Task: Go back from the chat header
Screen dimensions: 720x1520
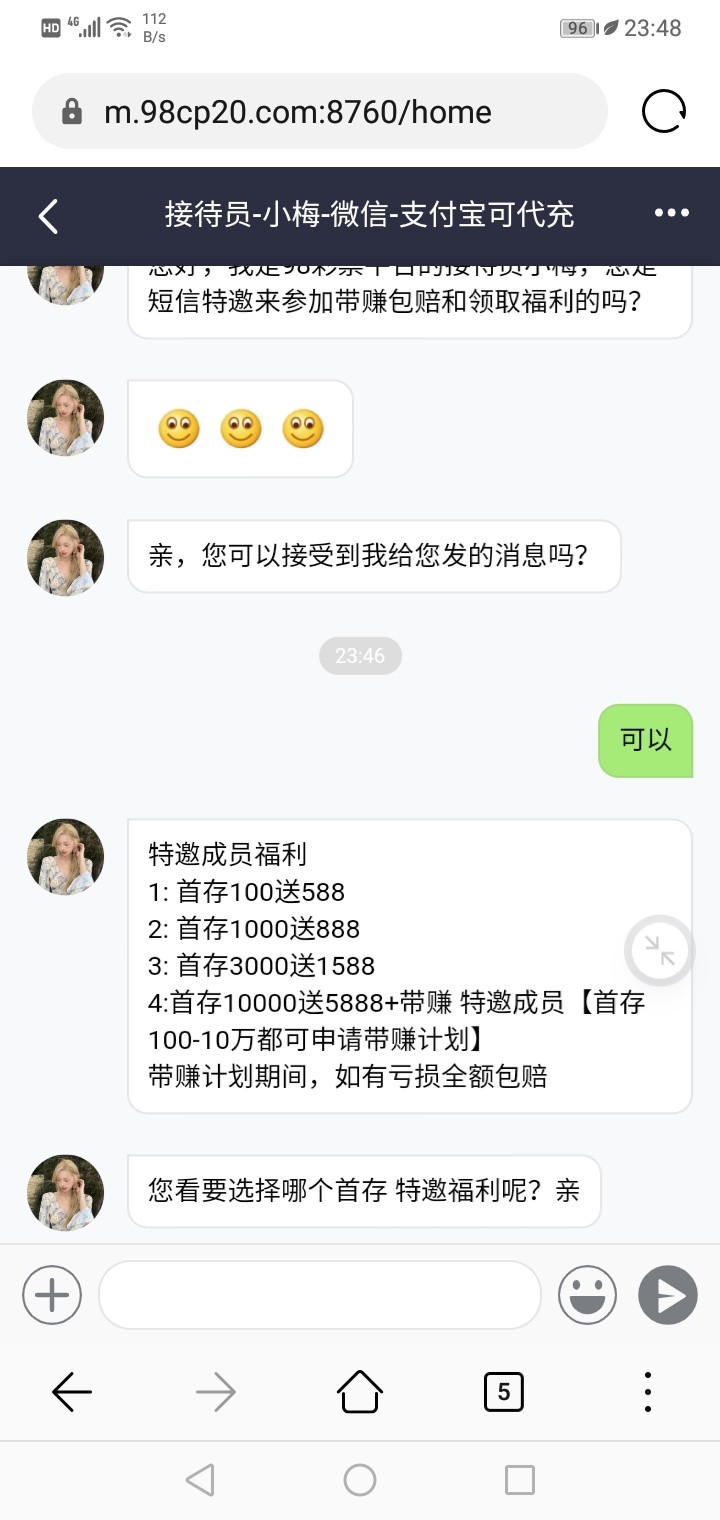Action: click(48, 215)
